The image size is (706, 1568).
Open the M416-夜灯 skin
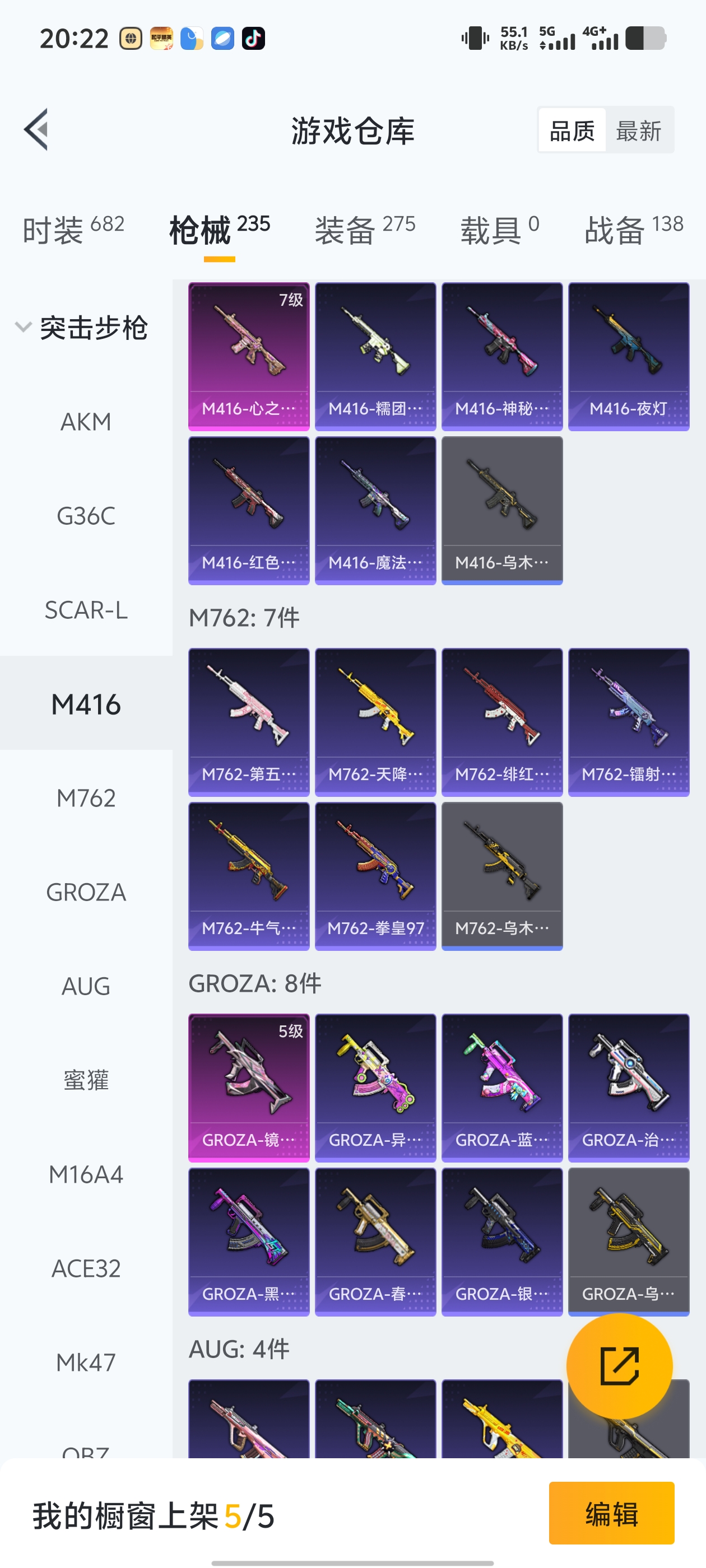pos(628,356)
